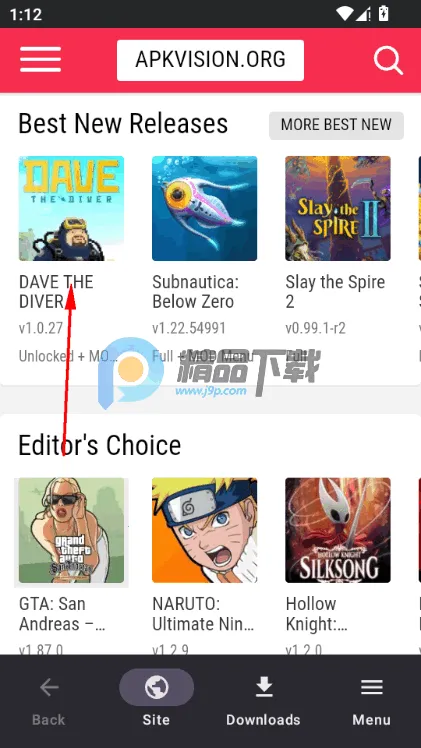421x748 pixels.
Task: Switch to the Downloads tab
Action: coord(263,702)
